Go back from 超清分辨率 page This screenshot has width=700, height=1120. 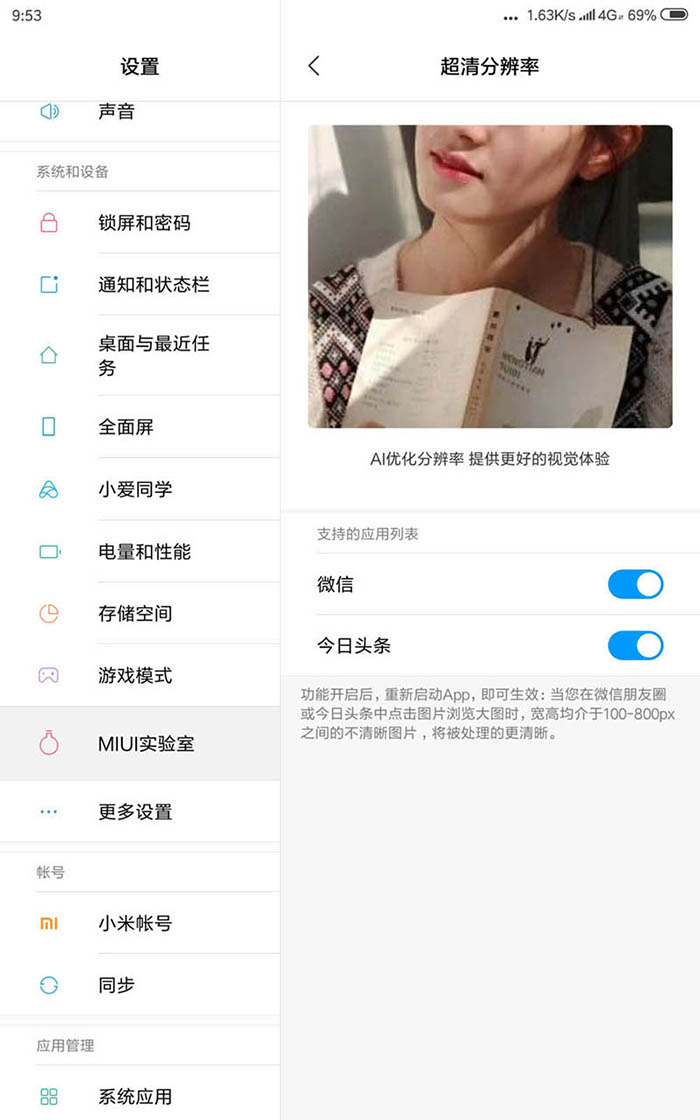tap(314, 66)
